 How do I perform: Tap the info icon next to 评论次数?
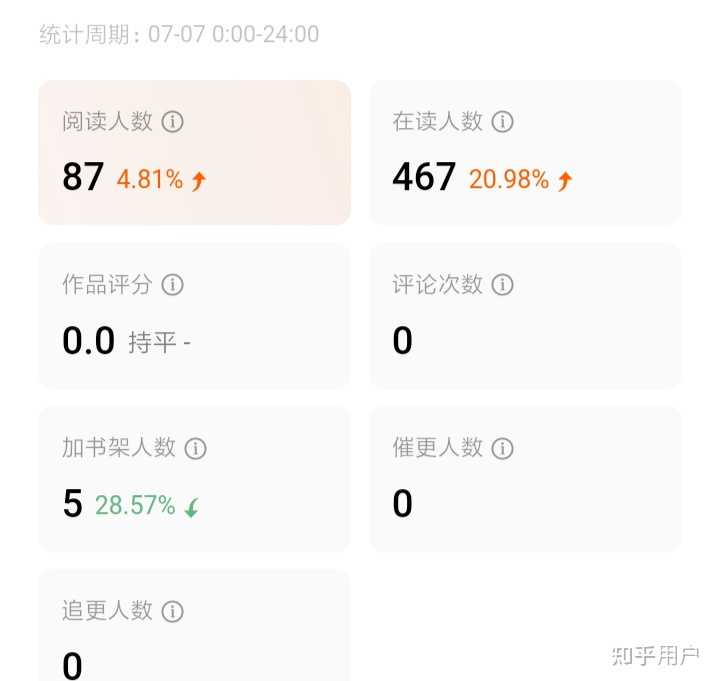point(502,285)
